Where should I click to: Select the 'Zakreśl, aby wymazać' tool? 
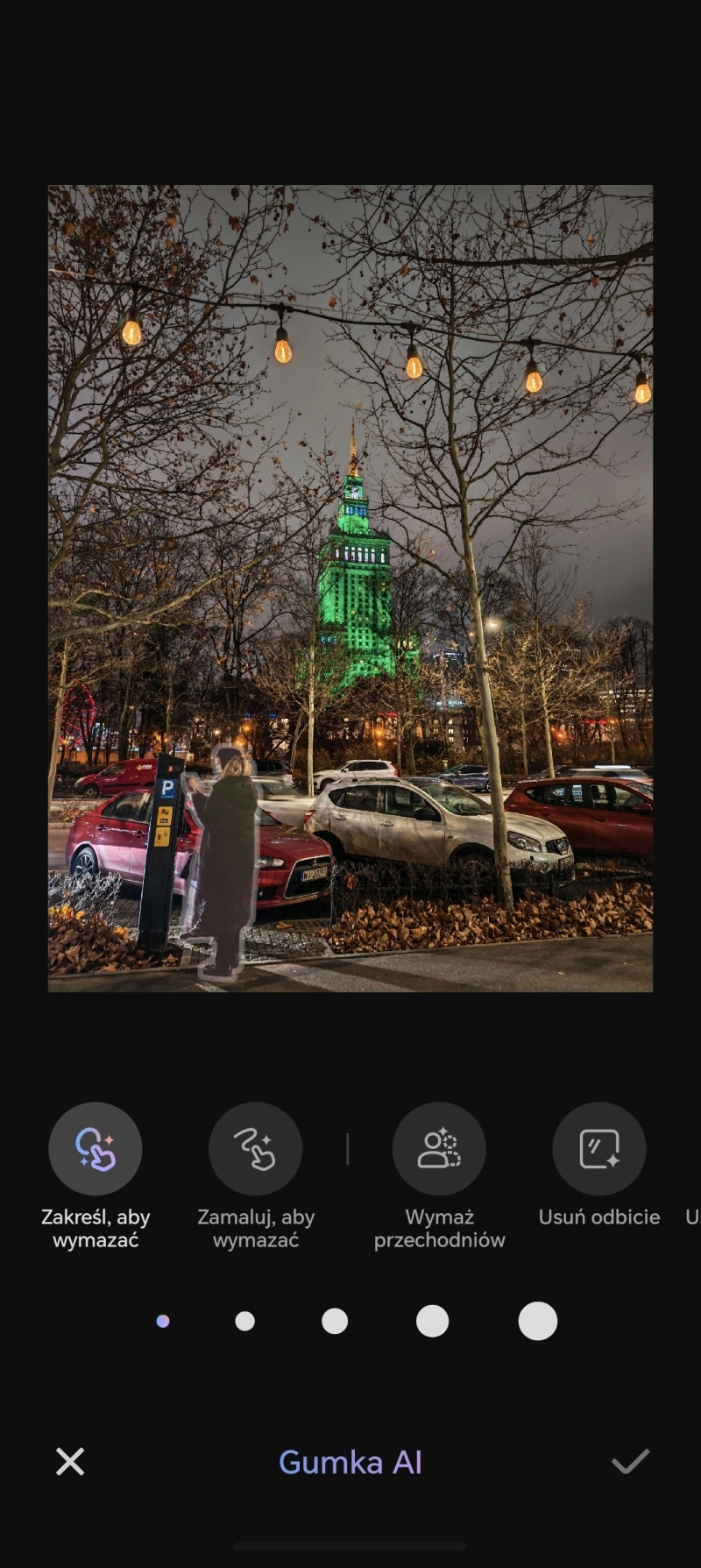click(96, 1148)
